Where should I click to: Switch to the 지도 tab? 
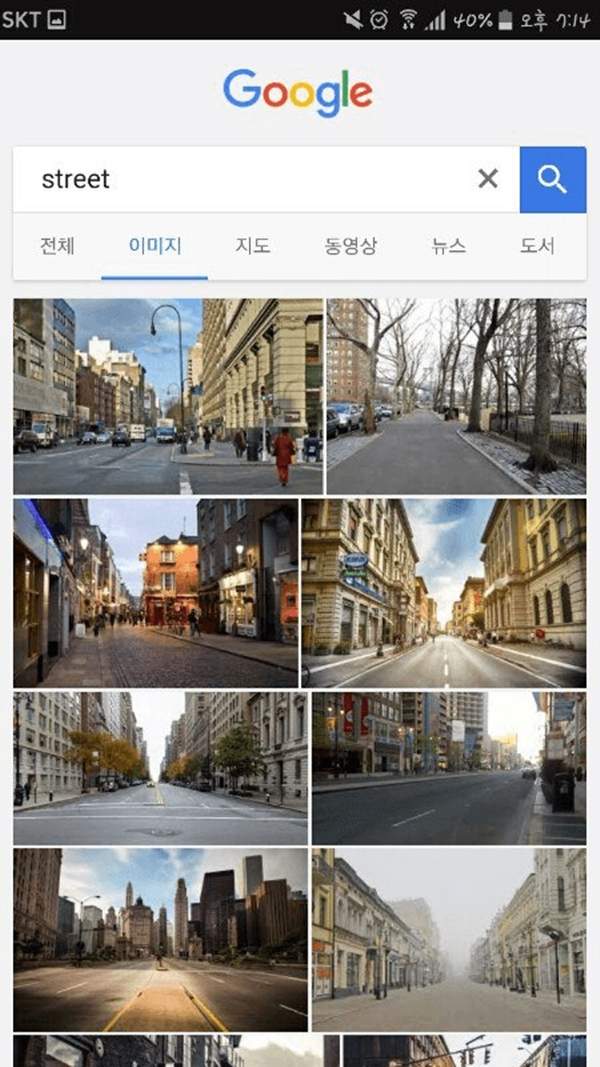pos(253,246)
